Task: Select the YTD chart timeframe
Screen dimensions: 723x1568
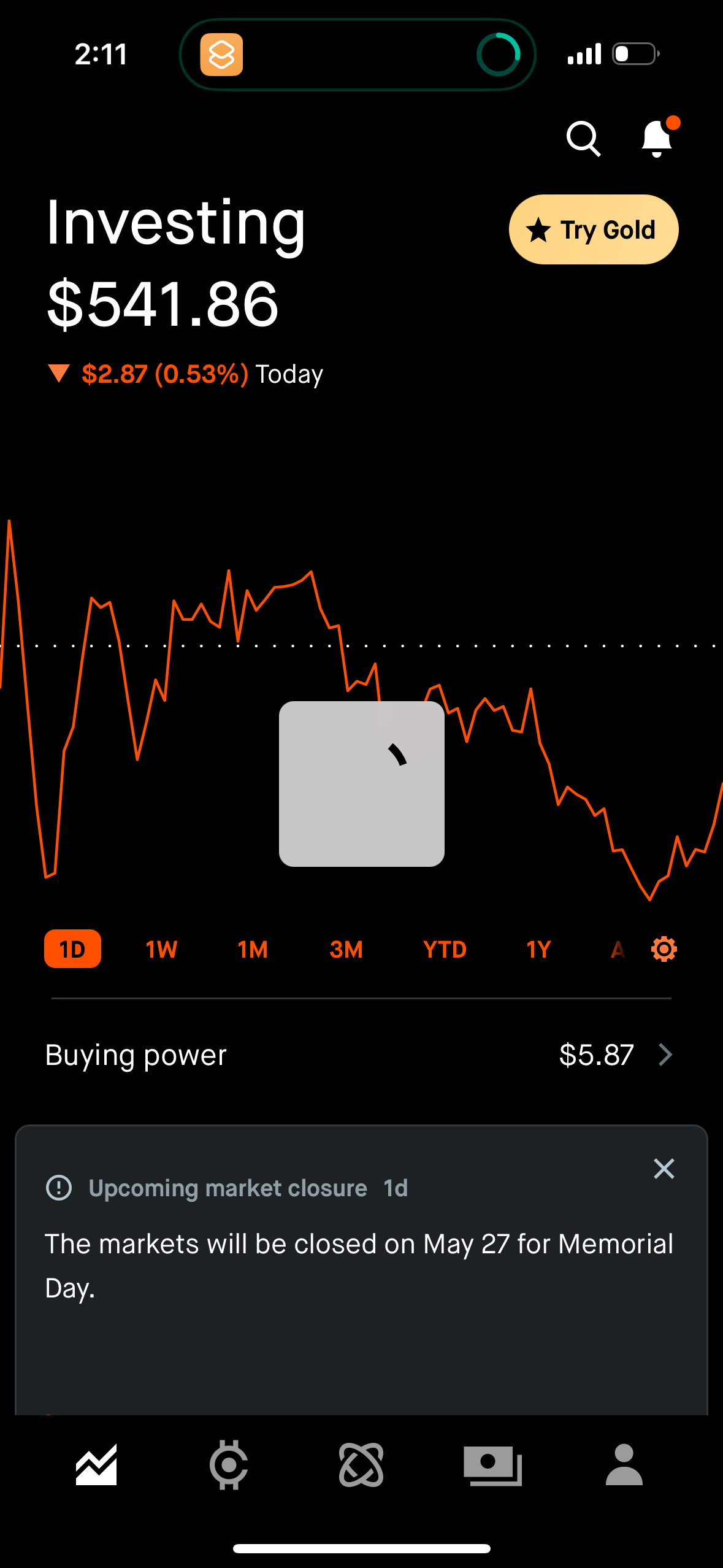Action: 443,948
